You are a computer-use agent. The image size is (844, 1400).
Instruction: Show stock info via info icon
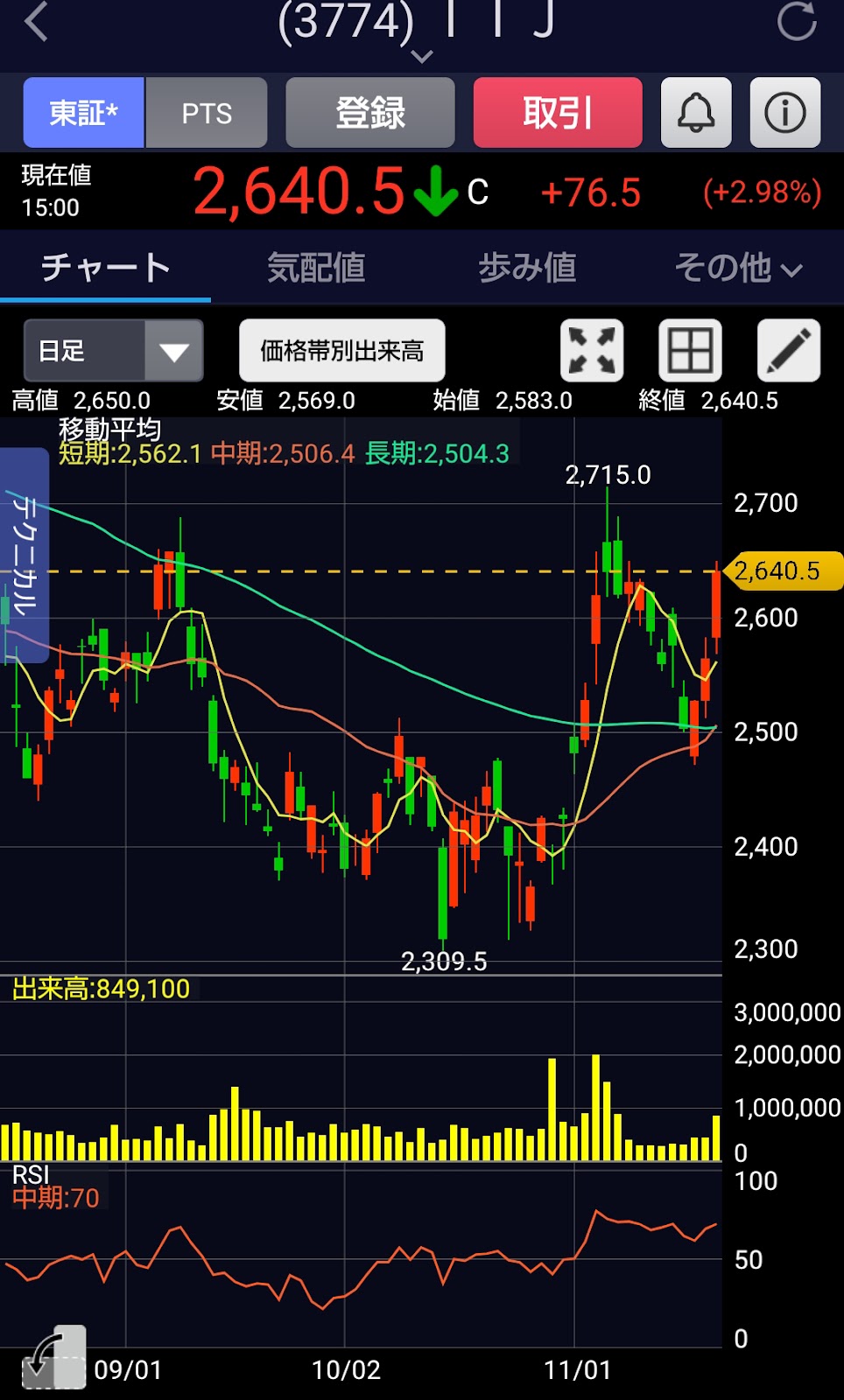tap(785, 113)
